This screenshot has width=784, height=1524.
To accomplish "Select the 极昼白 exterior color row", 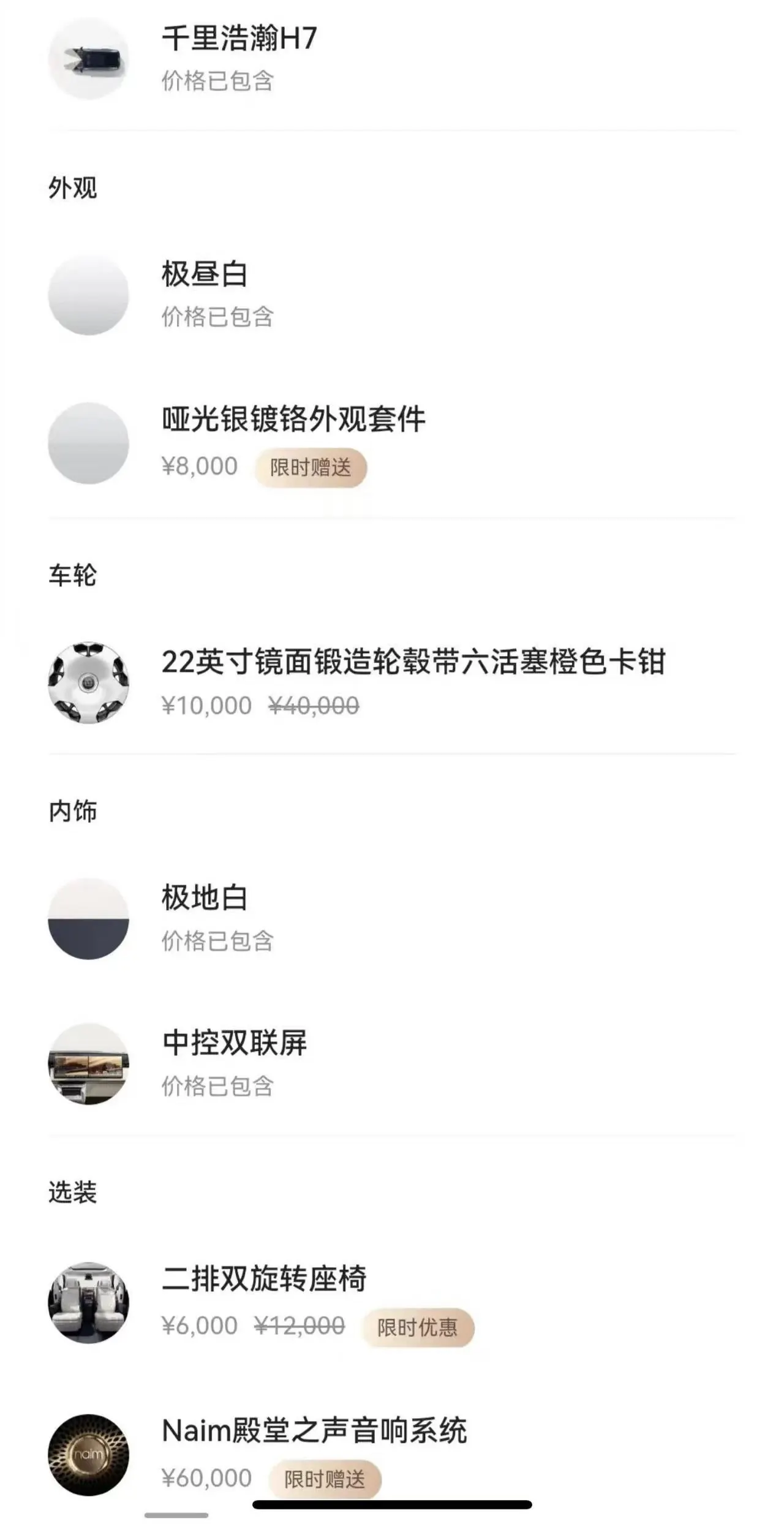I will 392,295.
